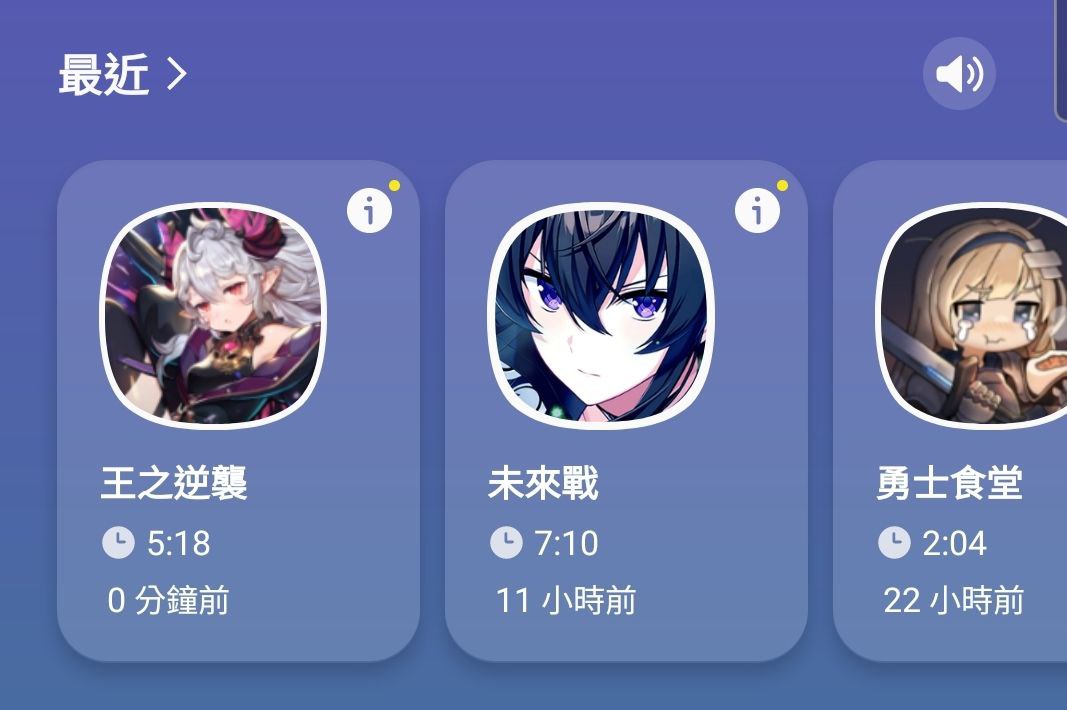Show info for 未來戰
The image size is (1067, 710).
(x=757, y=211)
